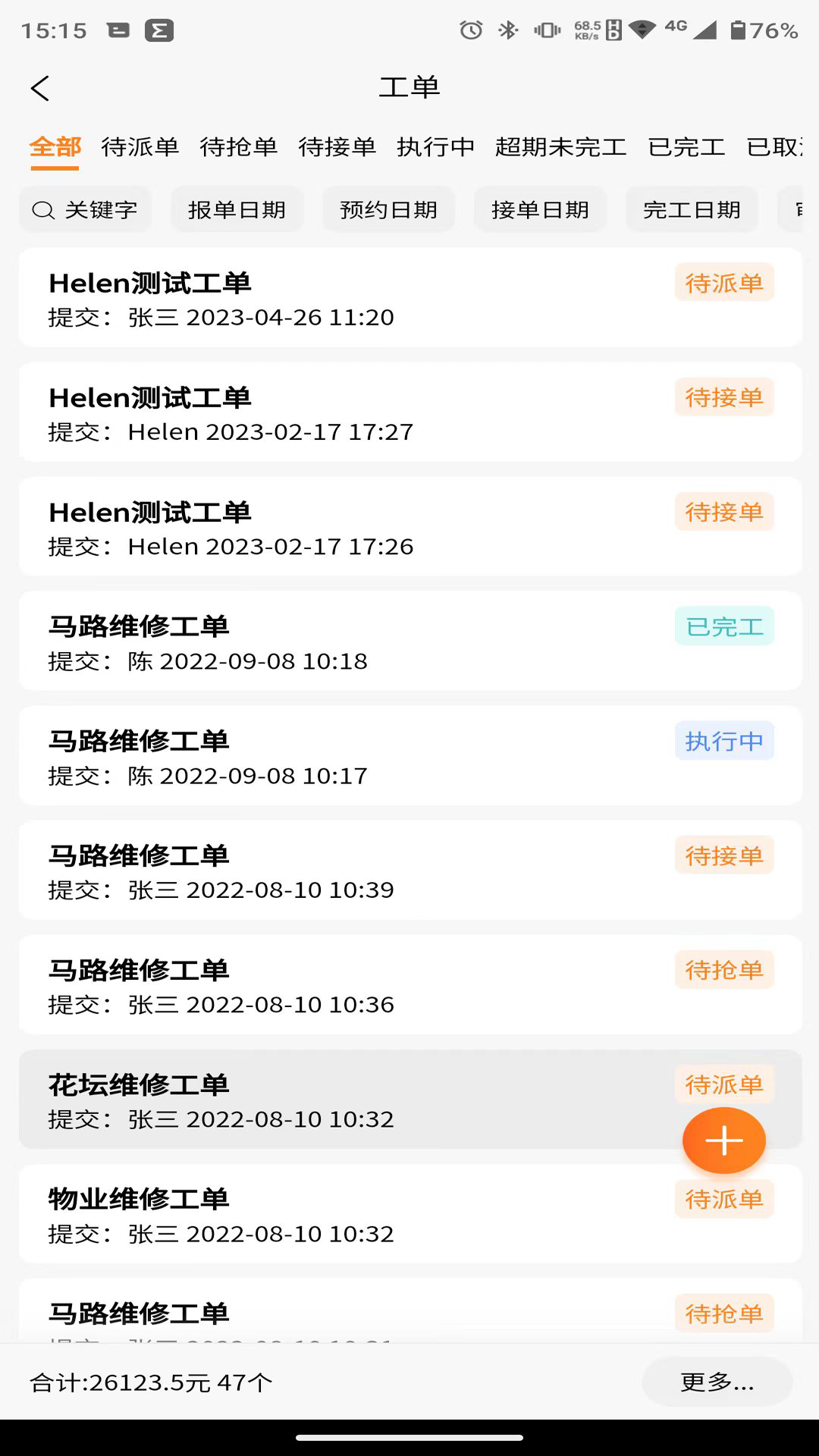
Task: Tap the 4G network icon in the status bar
Action: [x=677, y=29]
